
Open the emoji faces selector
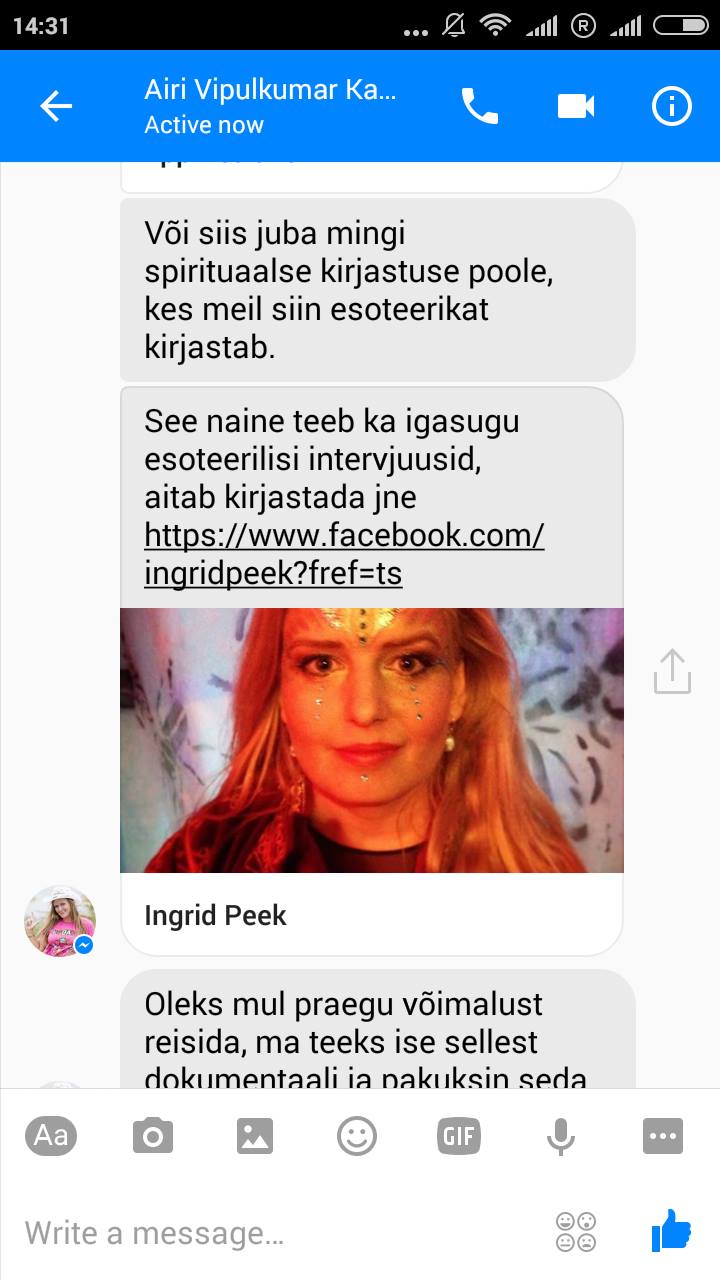(576, 1232)
